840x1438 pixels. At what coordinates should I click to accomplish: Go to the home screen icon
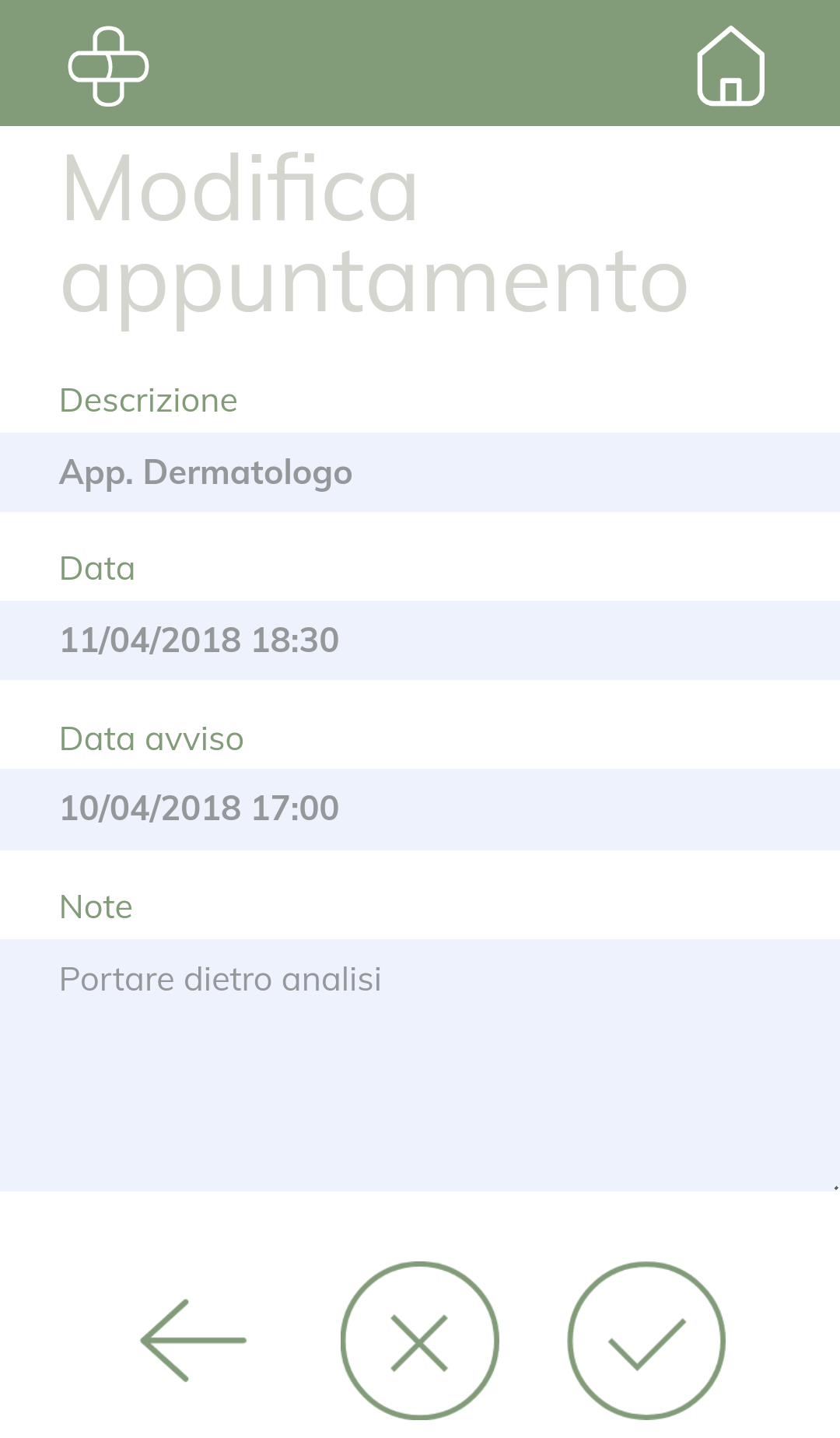point(730,65)
